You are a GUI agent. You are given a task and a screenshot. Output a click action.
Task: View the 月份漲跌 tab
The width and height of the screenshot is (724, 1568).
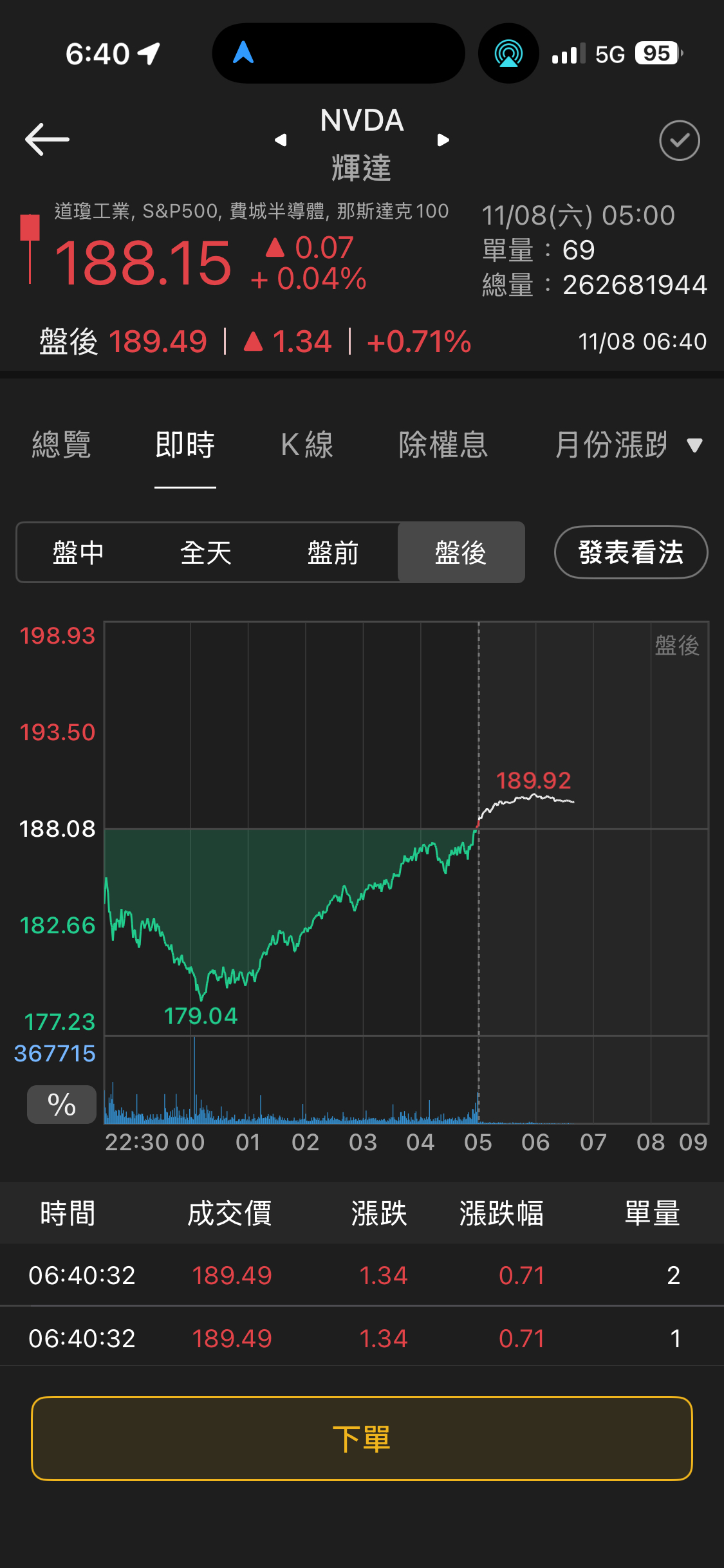point(611,445)
